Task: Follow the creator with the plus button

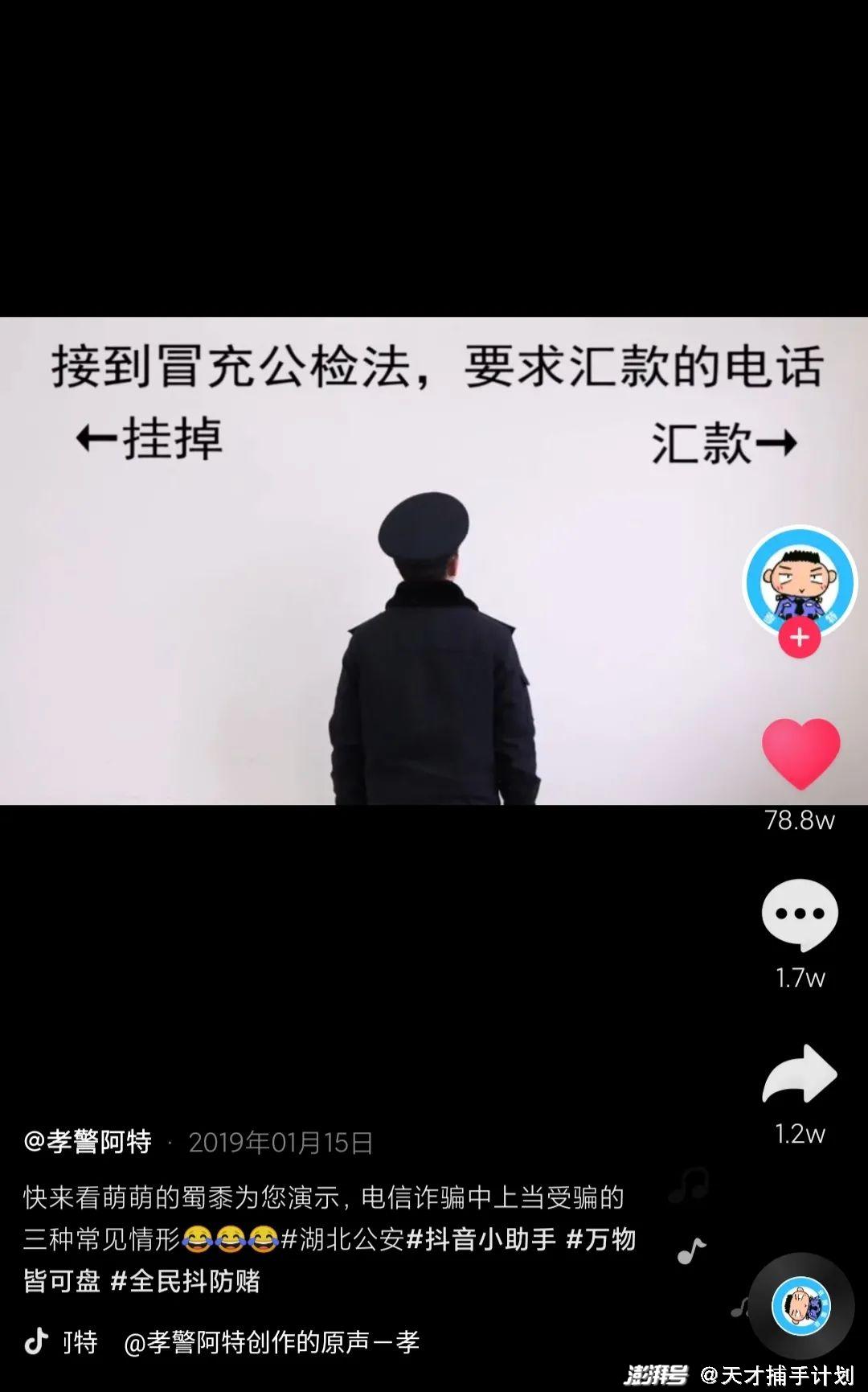Action: (x=800, y=639)
